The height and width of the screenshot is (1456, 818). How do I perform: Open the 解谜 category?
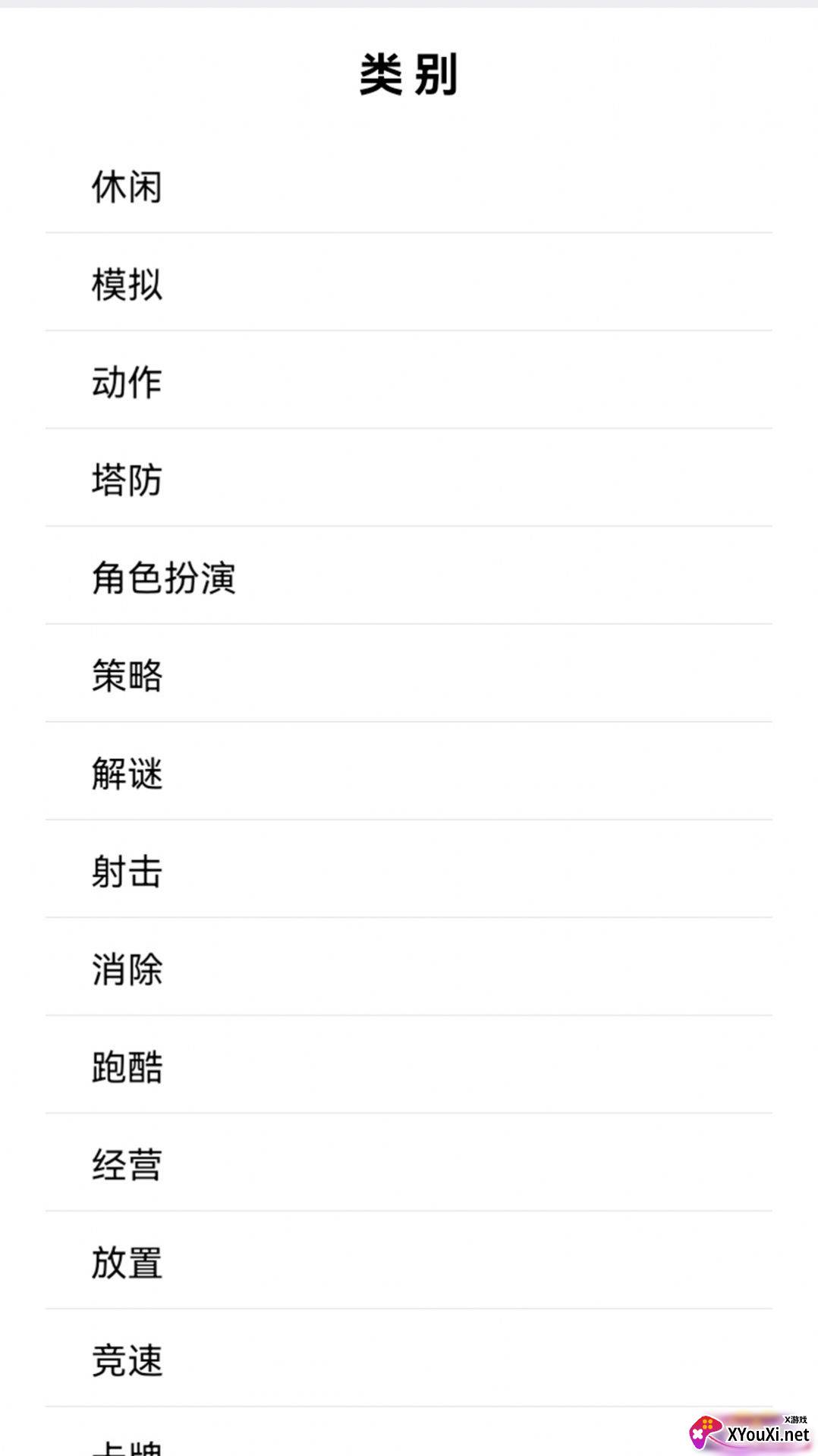pos(127,774)
